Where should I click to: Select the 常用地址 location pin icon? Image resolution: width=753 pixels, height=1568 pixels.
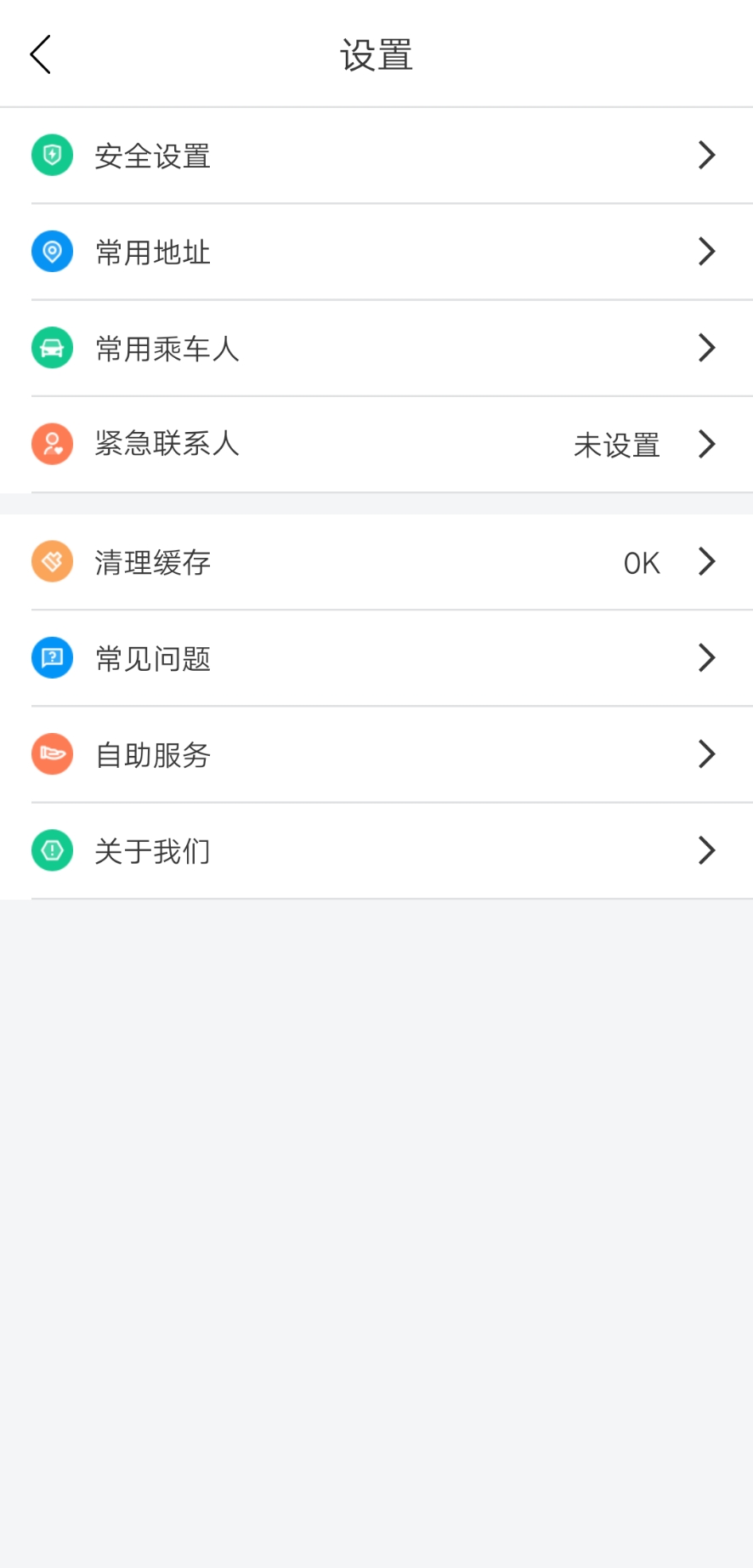pyautogui.click(x=51, y=251)
